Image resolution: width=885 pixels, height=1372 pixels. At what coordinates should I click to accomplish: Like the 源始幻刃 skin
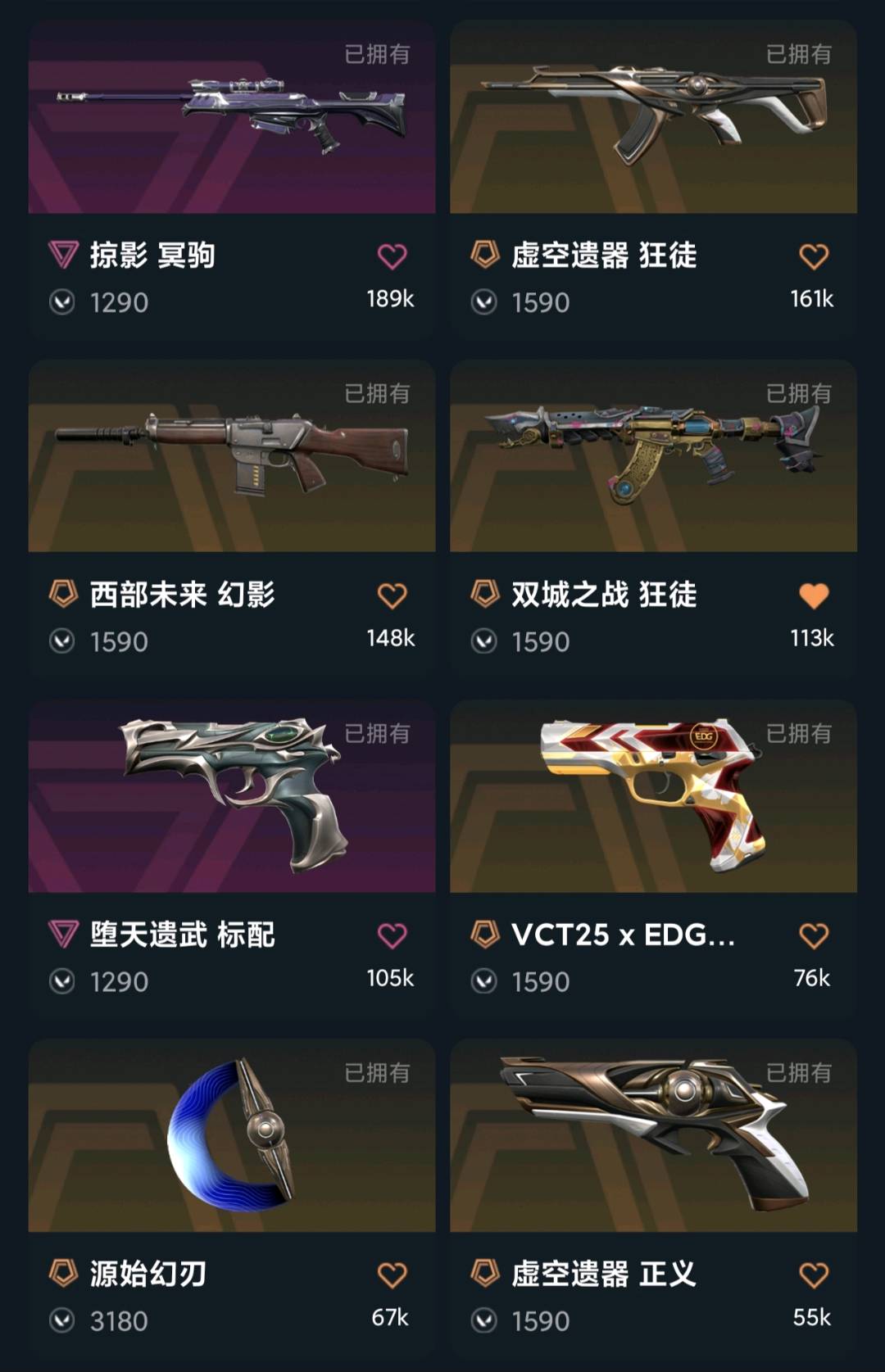pos(392,1275)
